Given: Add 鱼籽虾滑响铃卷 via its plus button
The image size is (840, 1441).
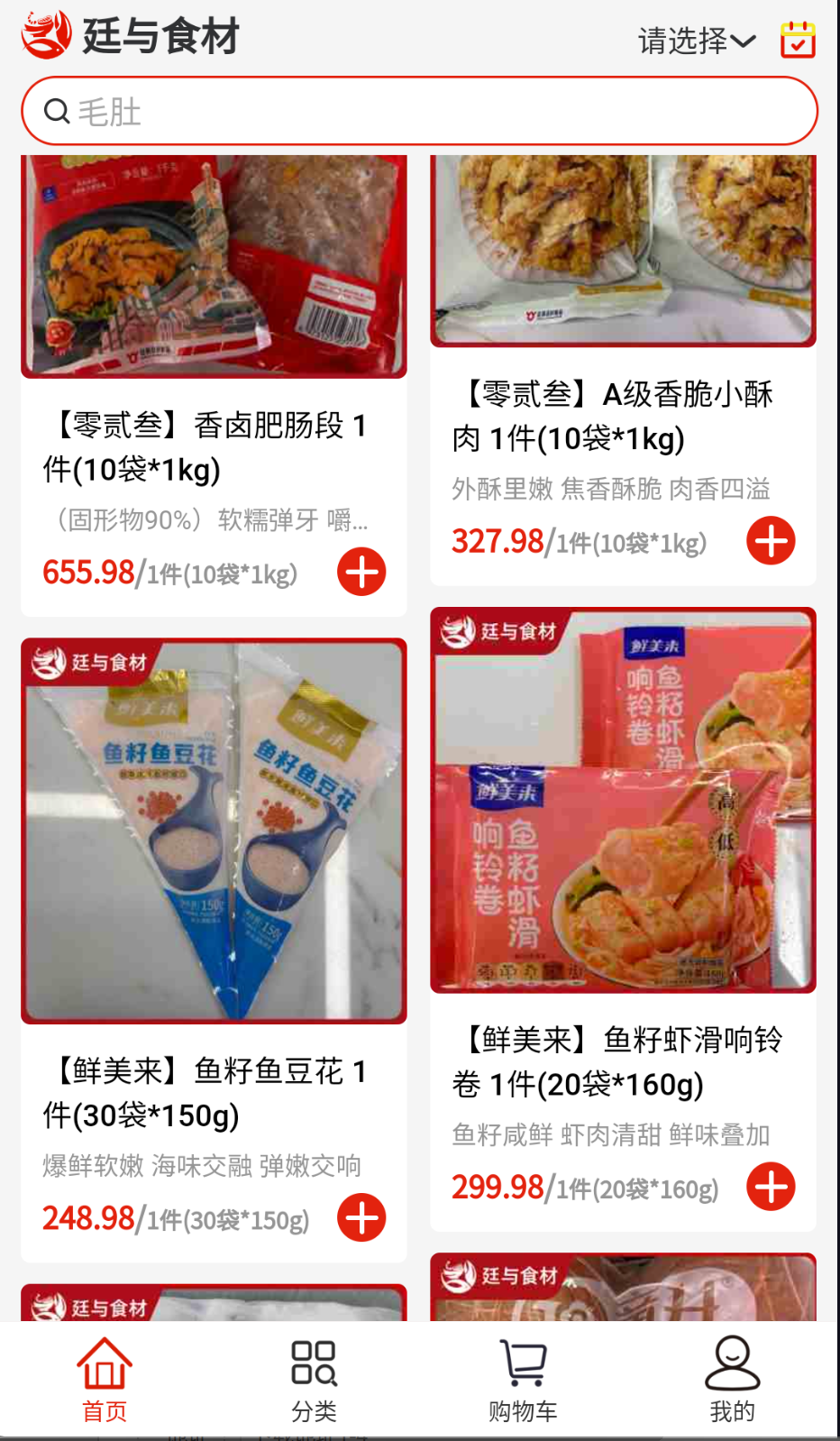Looking at the screenshot, I should coord(770,1188).
